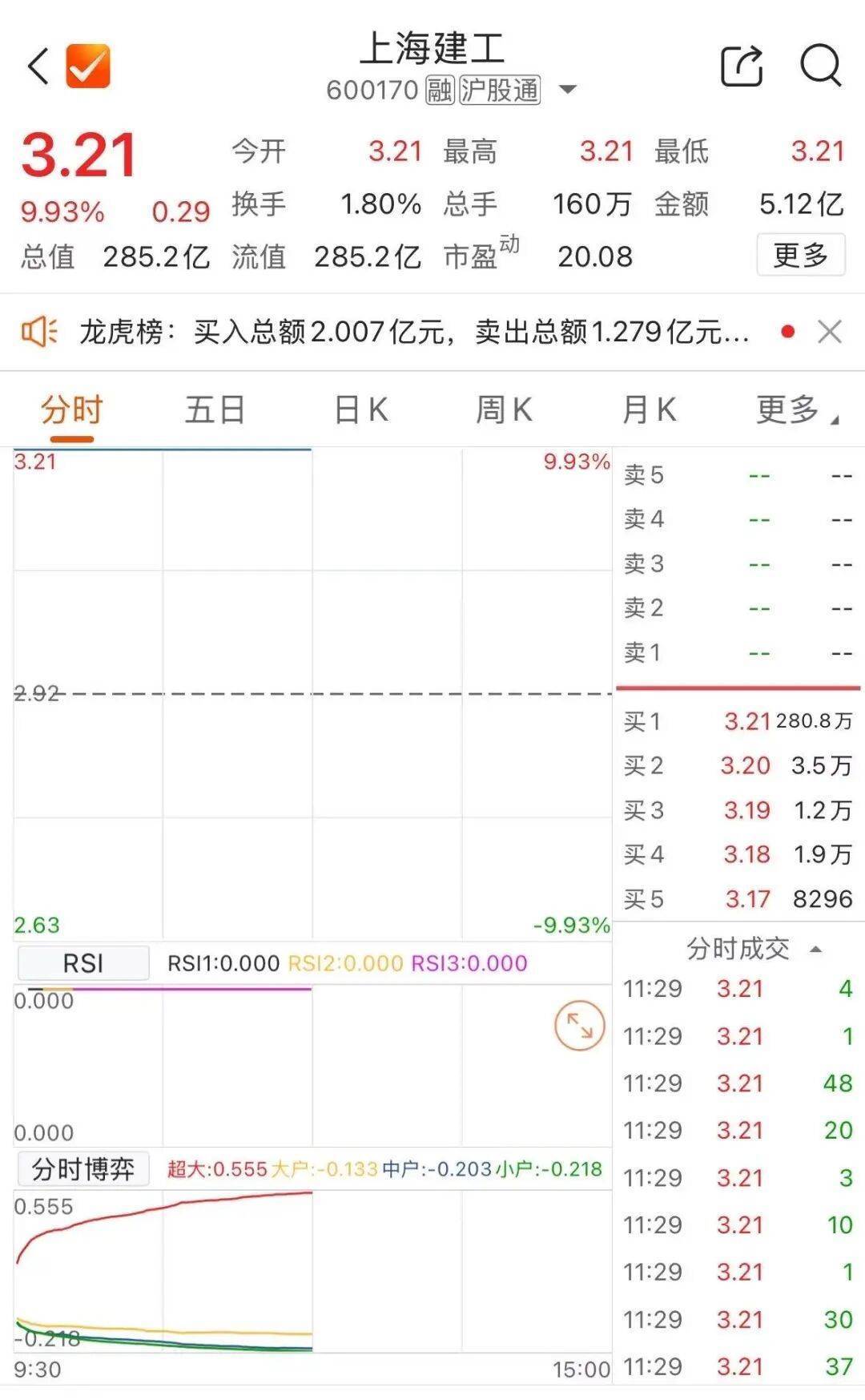Open the search magnifier icon

821,66
